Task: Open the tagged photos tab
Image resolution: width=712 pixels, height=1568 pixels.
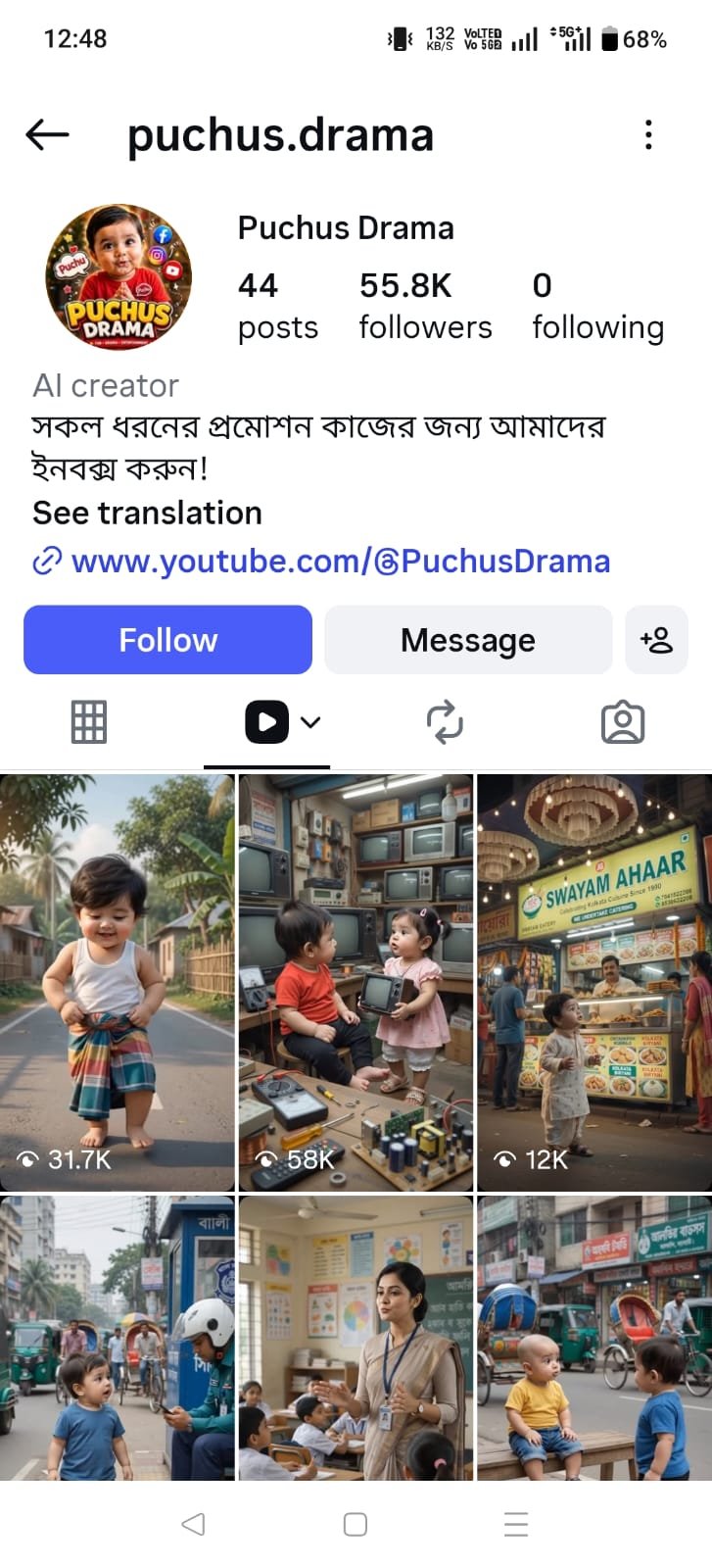Action: coord(623,723)
